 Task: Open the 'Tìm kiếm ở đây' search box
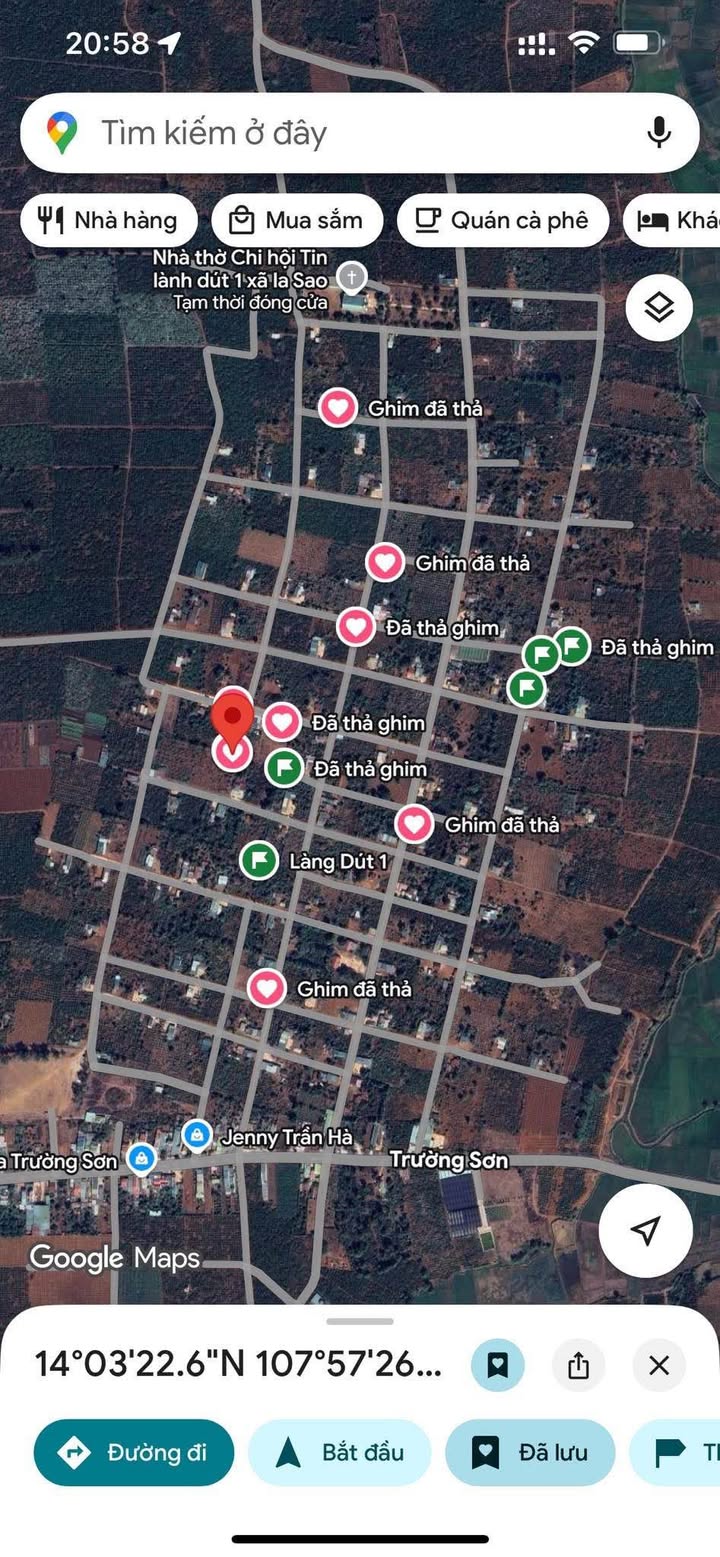[360, 133]
